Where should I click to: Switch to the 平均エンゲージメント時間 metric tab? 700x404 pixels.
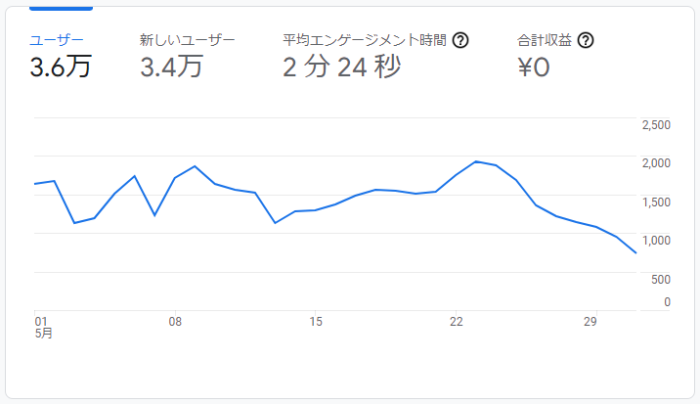pyautogui.click(x=365, y=55)
